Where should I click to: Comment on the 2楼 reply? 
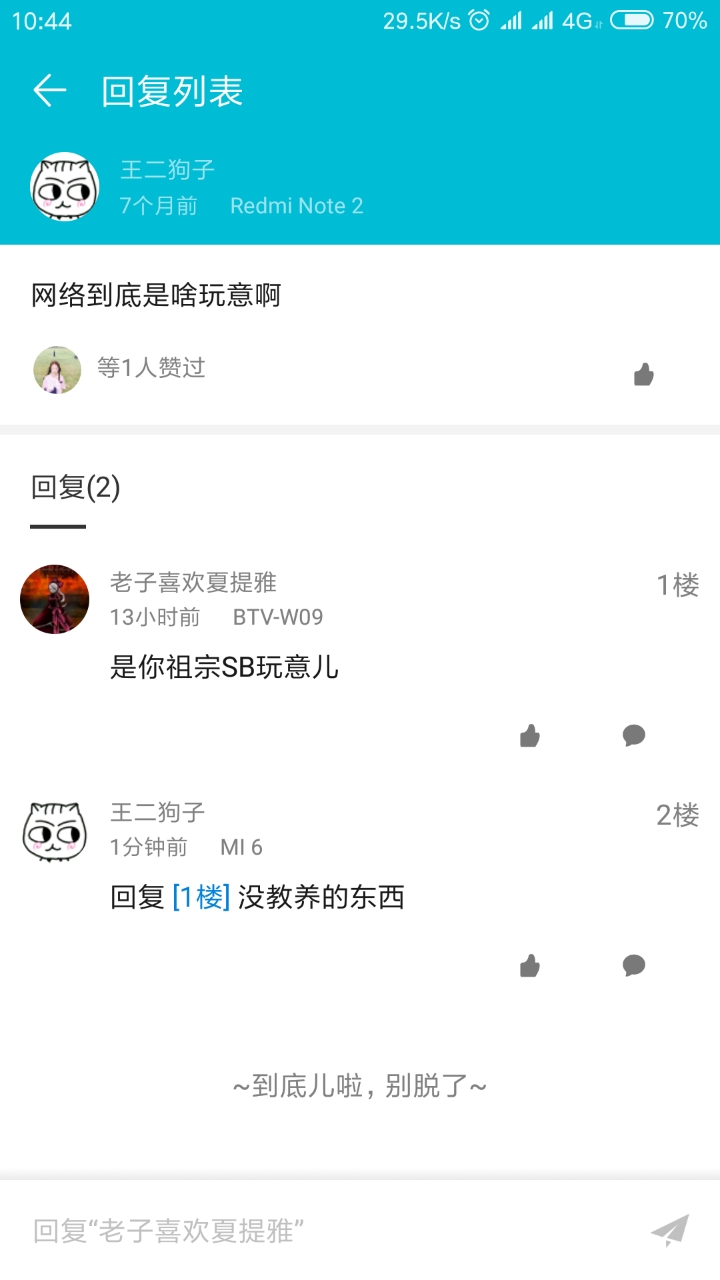click(634, 965)
